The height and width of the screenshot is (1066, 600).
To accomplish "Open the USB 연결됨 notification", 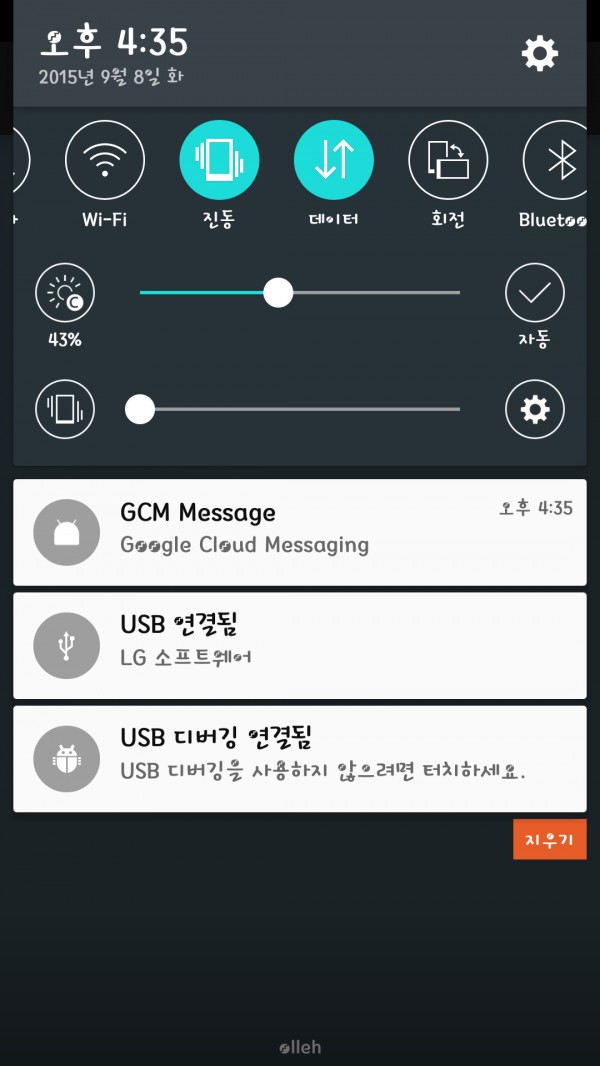I will click(x=300, y=645).
